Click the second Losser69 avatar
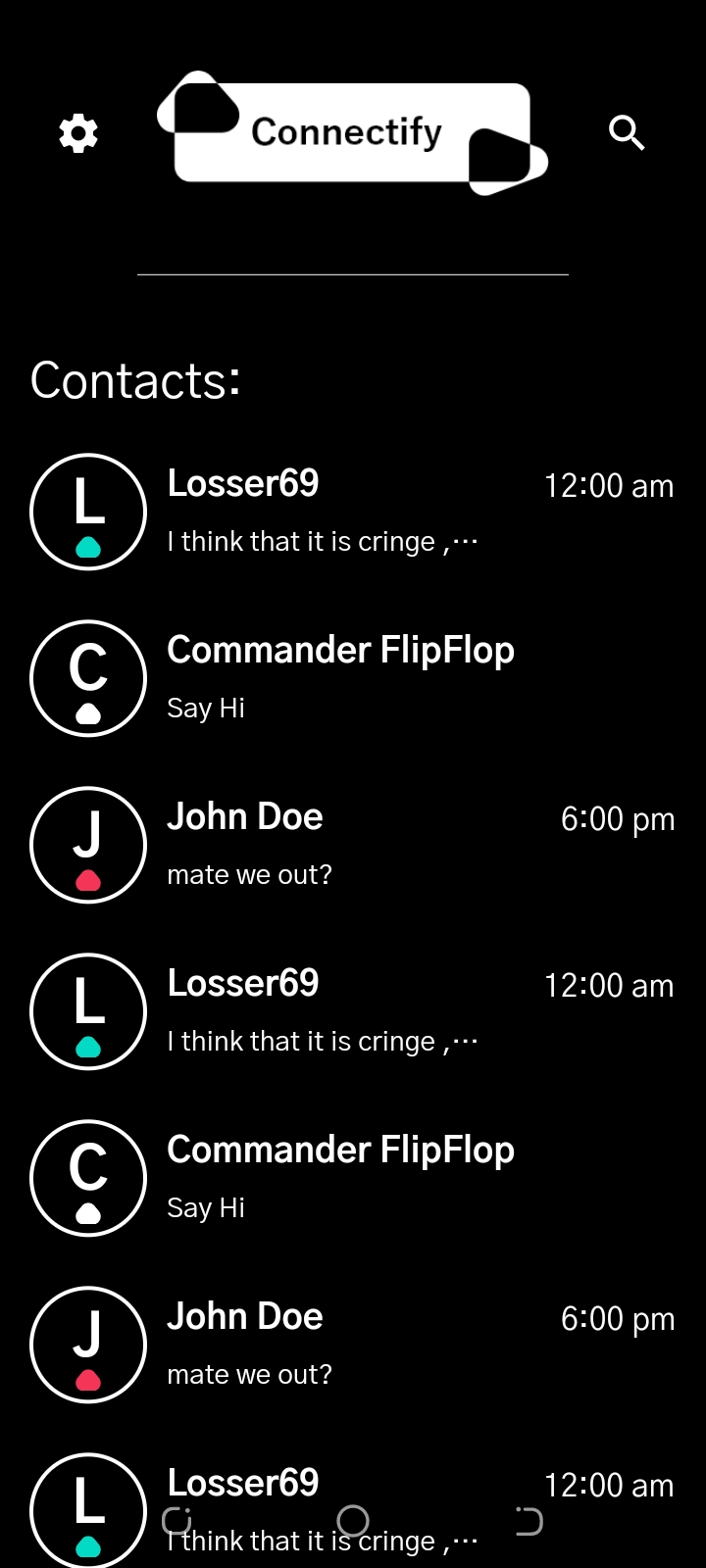Viewport: 706px width, 1568px height. point(88,1011)
